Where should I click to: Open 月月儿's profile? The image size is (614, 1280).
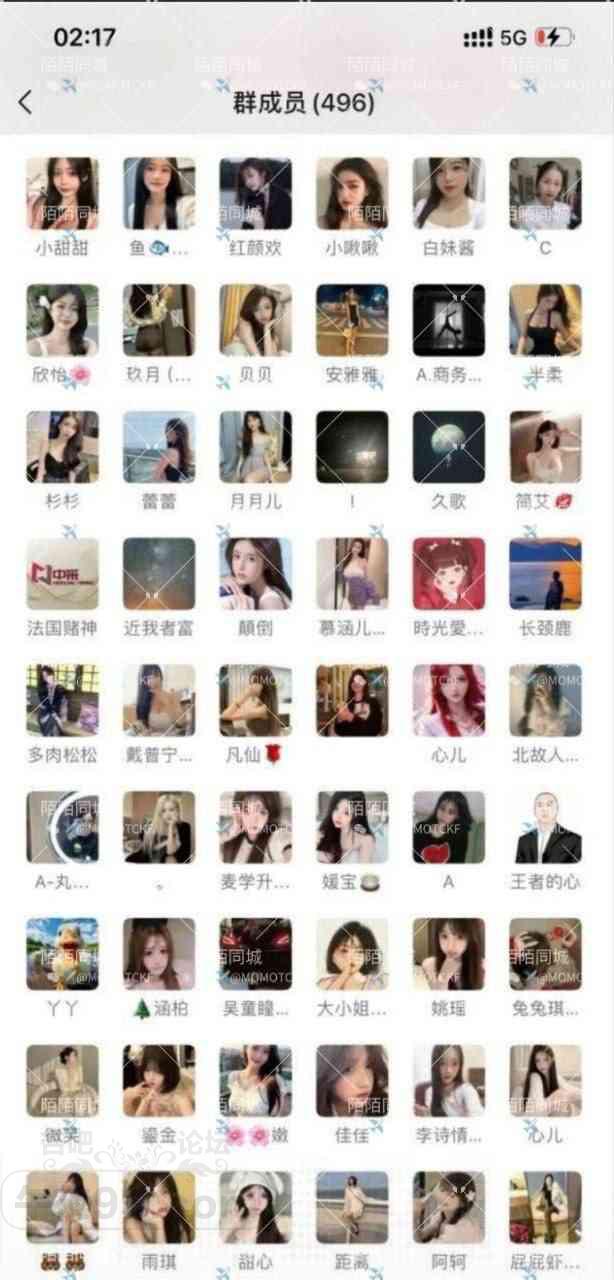point(255,448)
